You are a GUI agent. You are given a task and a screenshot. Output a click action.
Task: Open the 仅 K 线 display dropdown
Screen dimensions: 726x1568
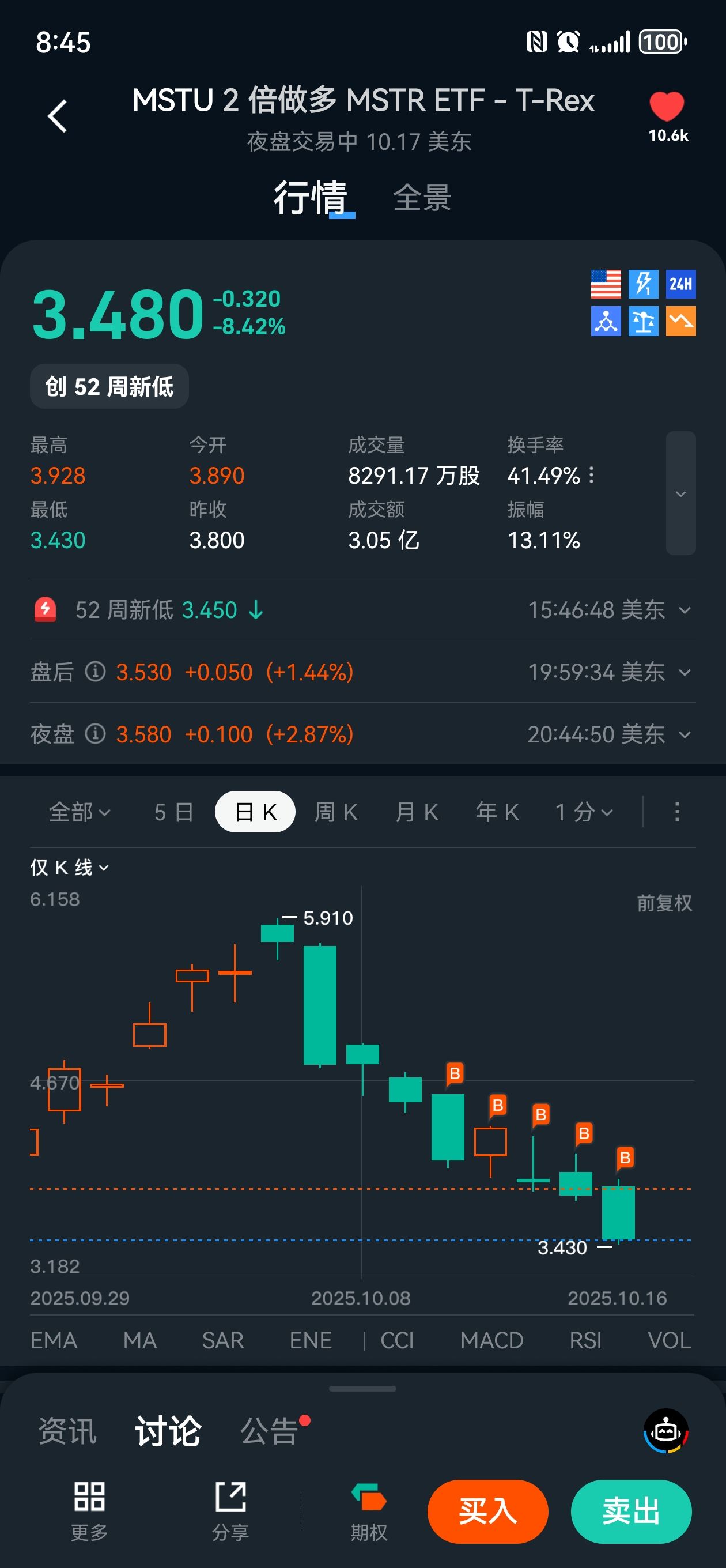(69, 868)
